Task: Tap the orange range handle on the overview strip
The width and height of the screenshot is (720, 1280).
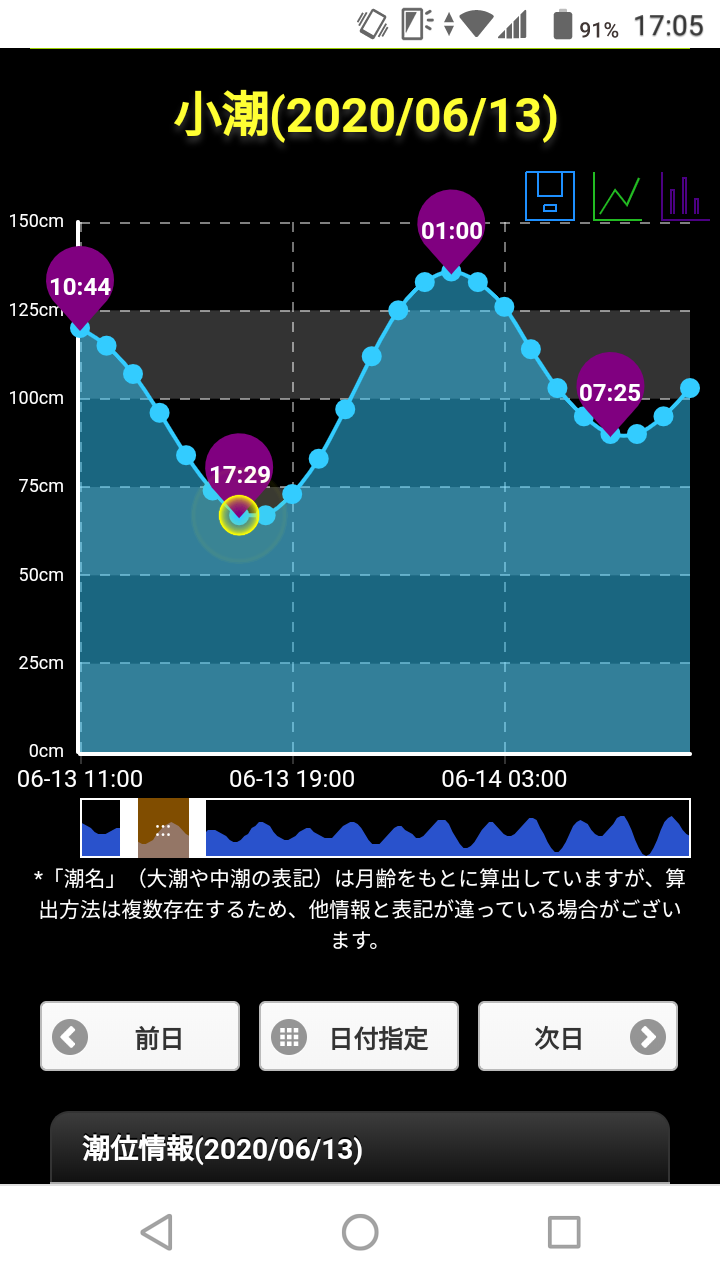Action: [164, 828]
